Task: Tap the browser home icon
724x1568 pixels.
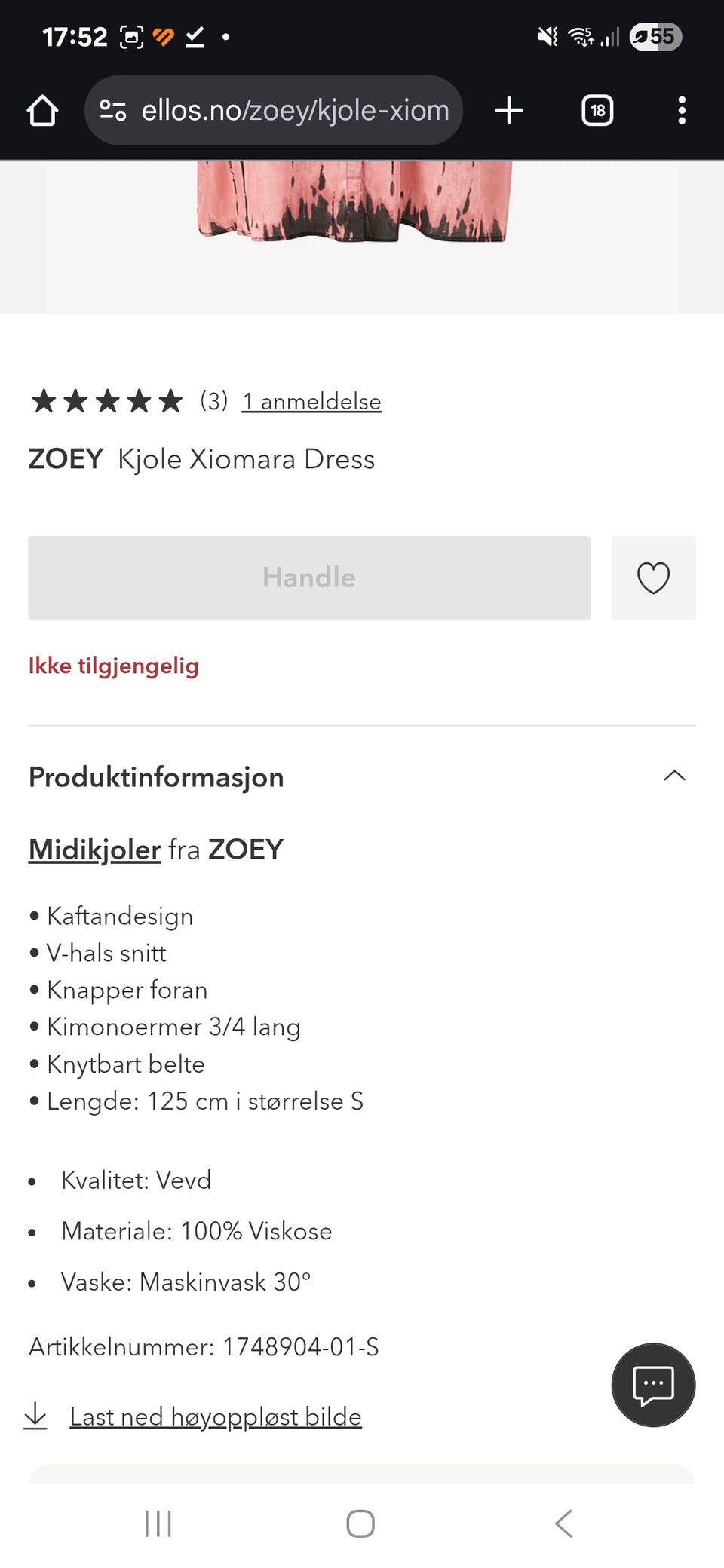Action: coord(43,110)
